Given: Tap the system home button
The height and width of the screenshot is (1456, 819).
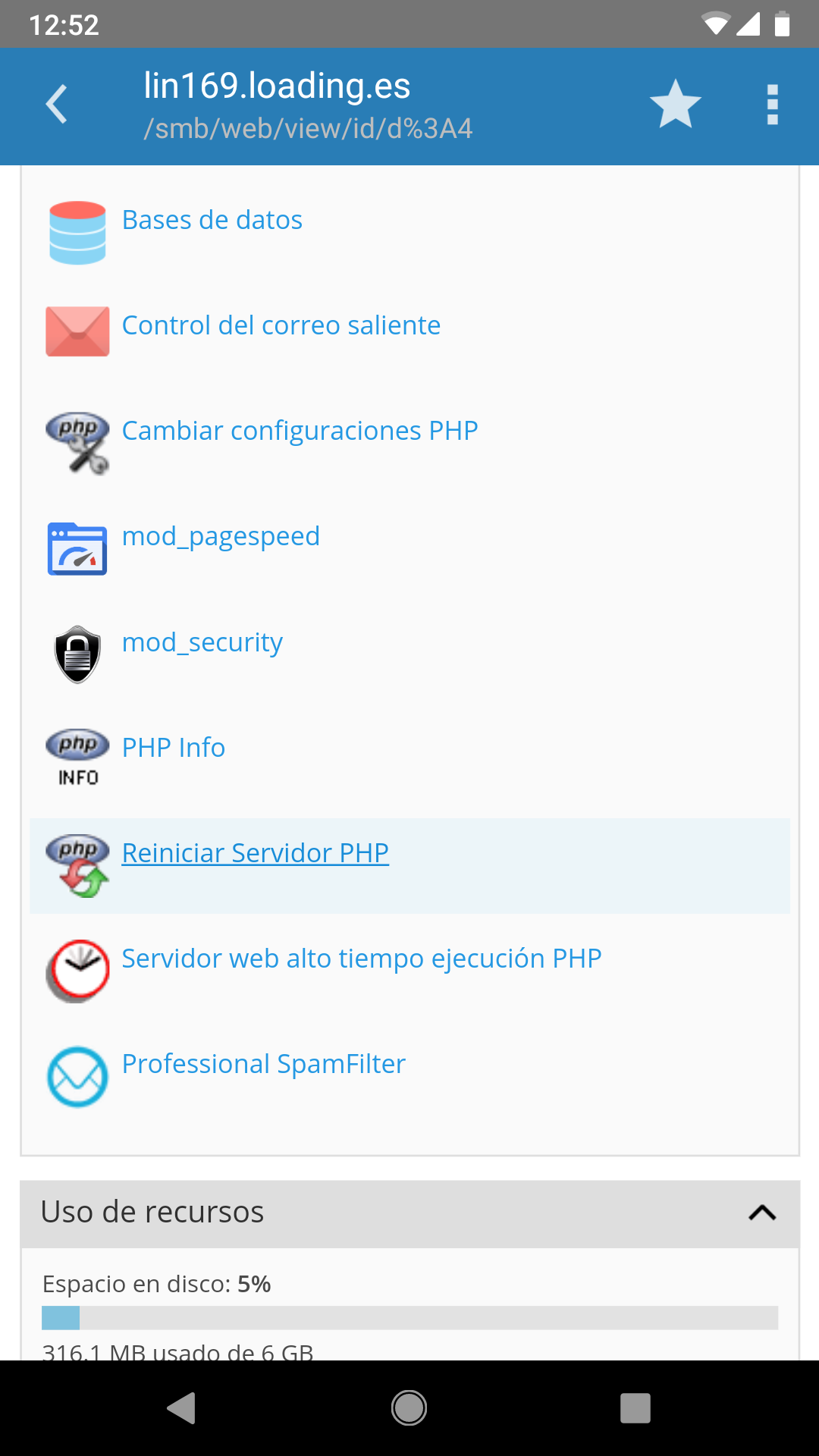Looking at the screenshot, I should point(409,1408).
